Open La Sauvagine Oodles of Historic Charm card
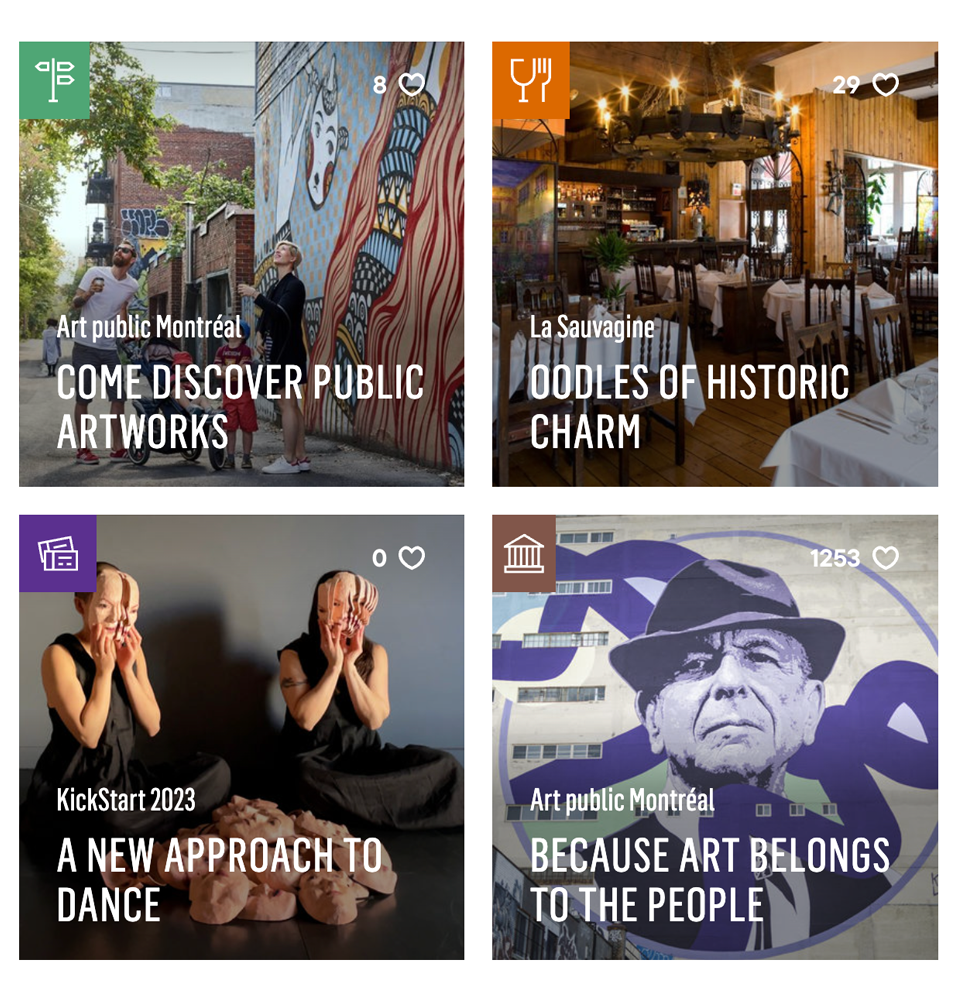957x1000 pixels. 689,406
